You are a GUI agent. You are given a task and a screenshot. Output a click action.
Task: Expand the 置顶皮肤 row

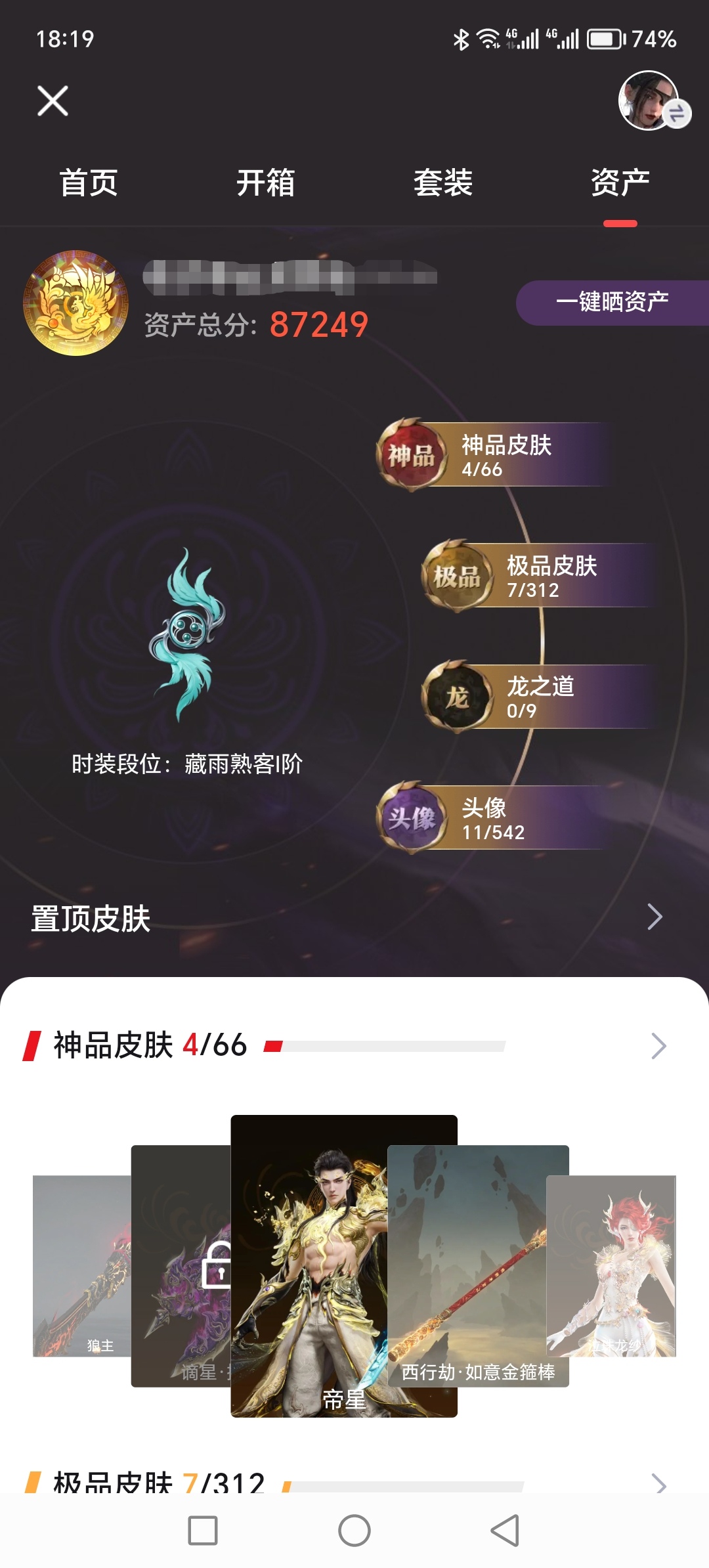655,917
